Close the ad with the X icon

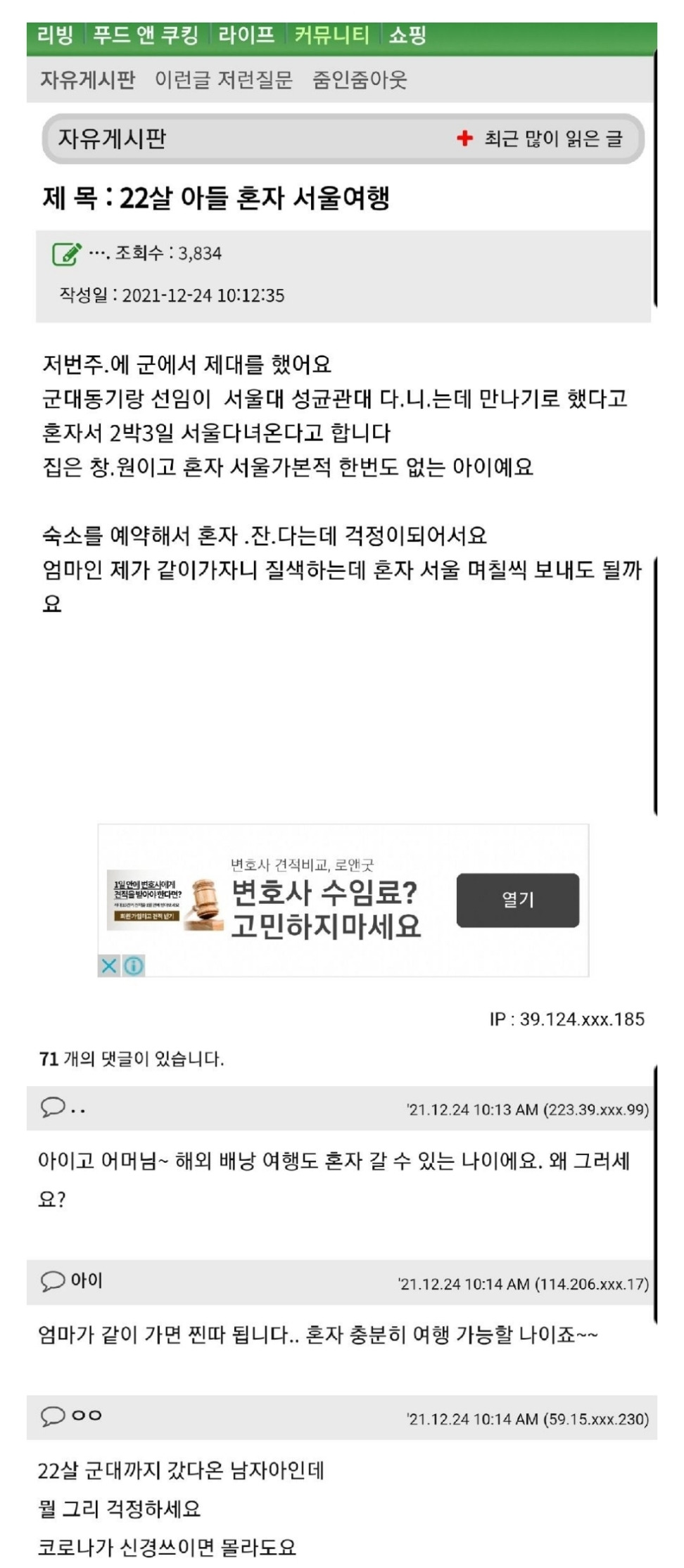click(x=109, y=965)
